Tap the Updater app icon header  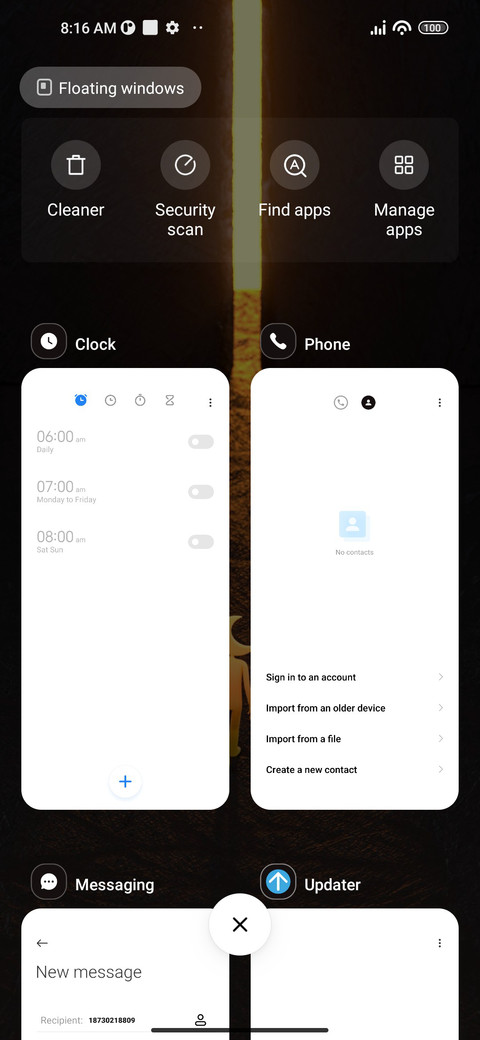click(x=278, y=882)
